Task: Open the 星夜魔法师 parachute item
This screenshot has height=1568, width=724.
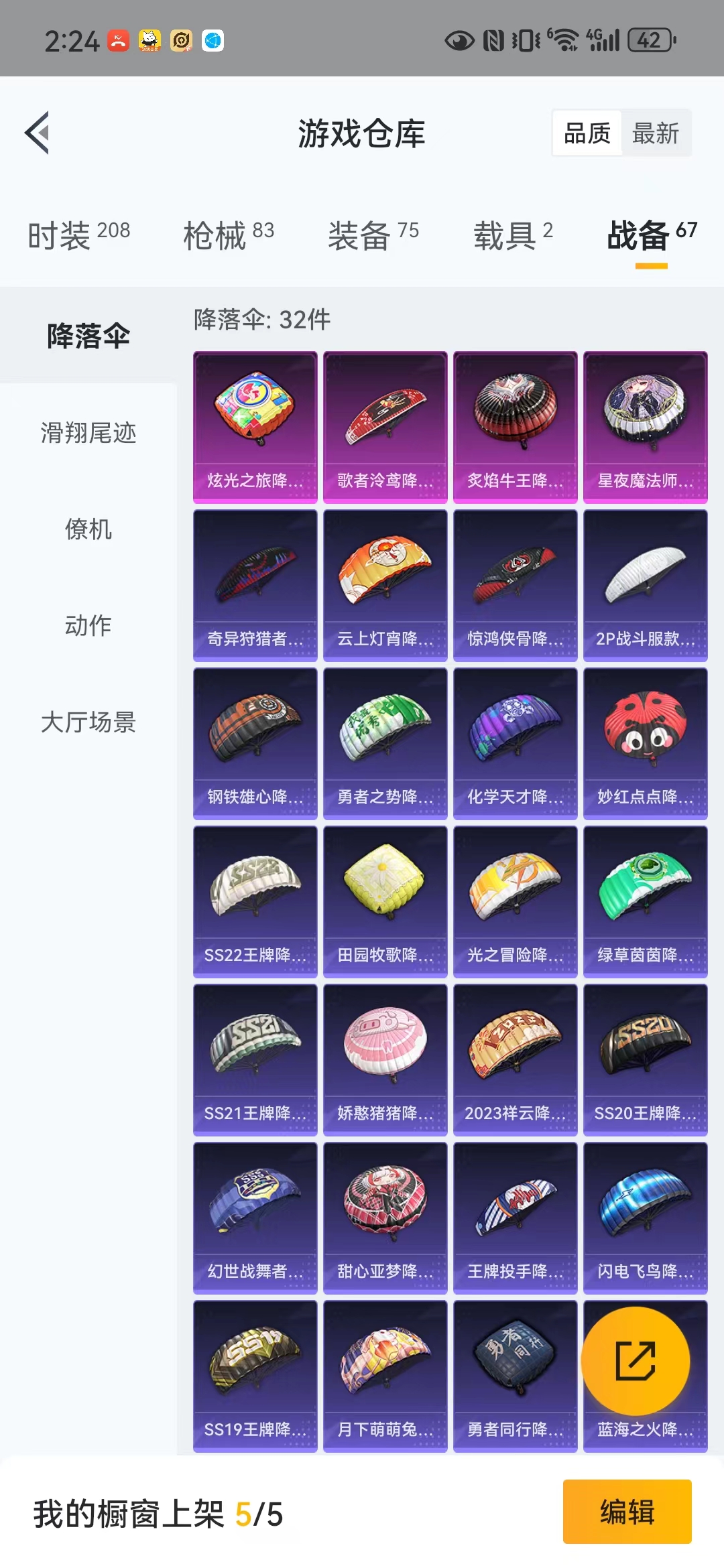Action: pos(646,428)
